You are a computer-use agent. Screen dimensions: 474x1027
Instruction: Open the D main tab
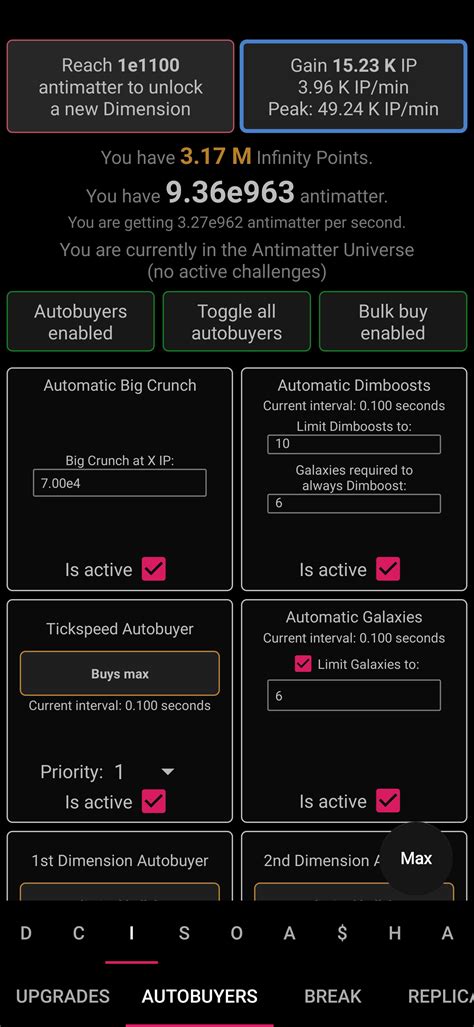[26, 933]
